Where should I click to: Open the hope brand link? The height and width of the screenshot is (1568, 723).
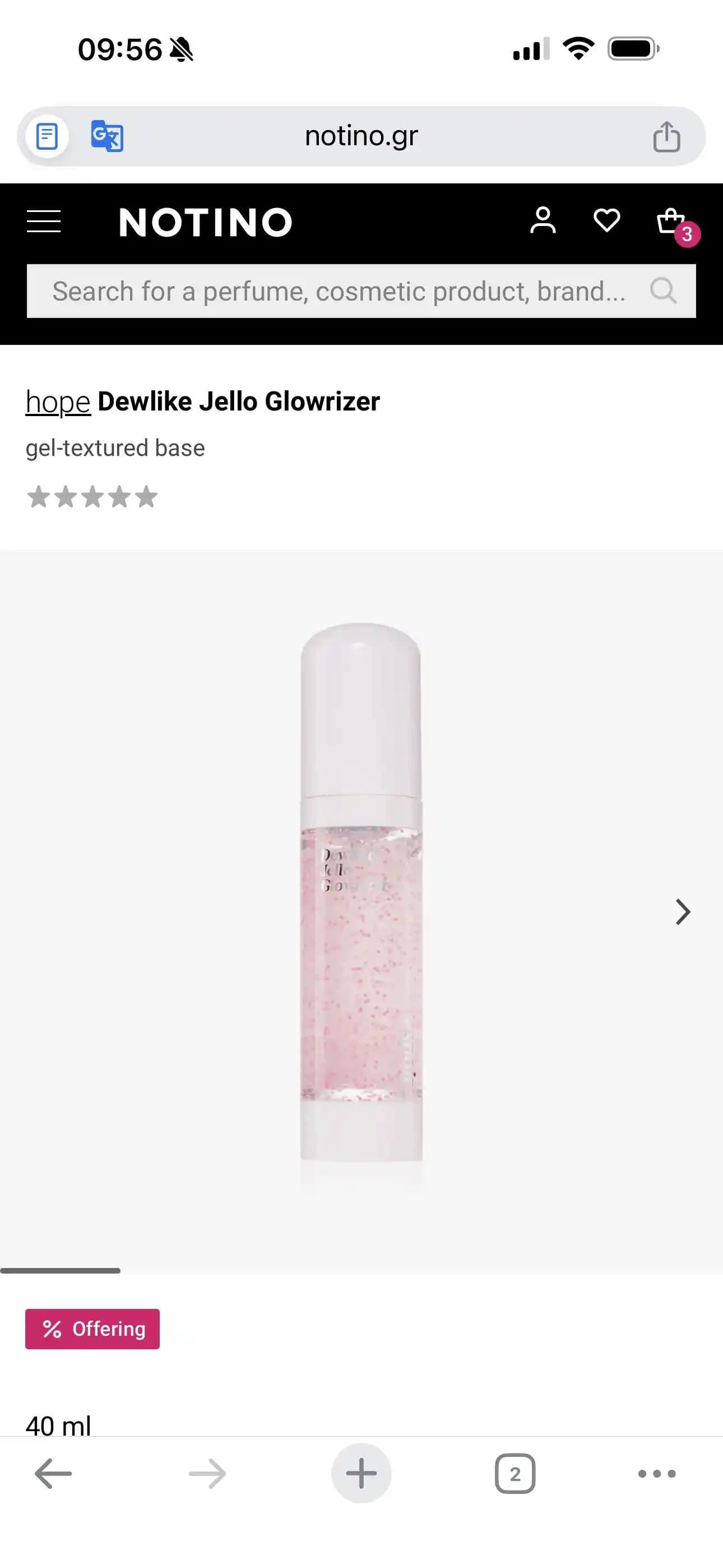58,402
